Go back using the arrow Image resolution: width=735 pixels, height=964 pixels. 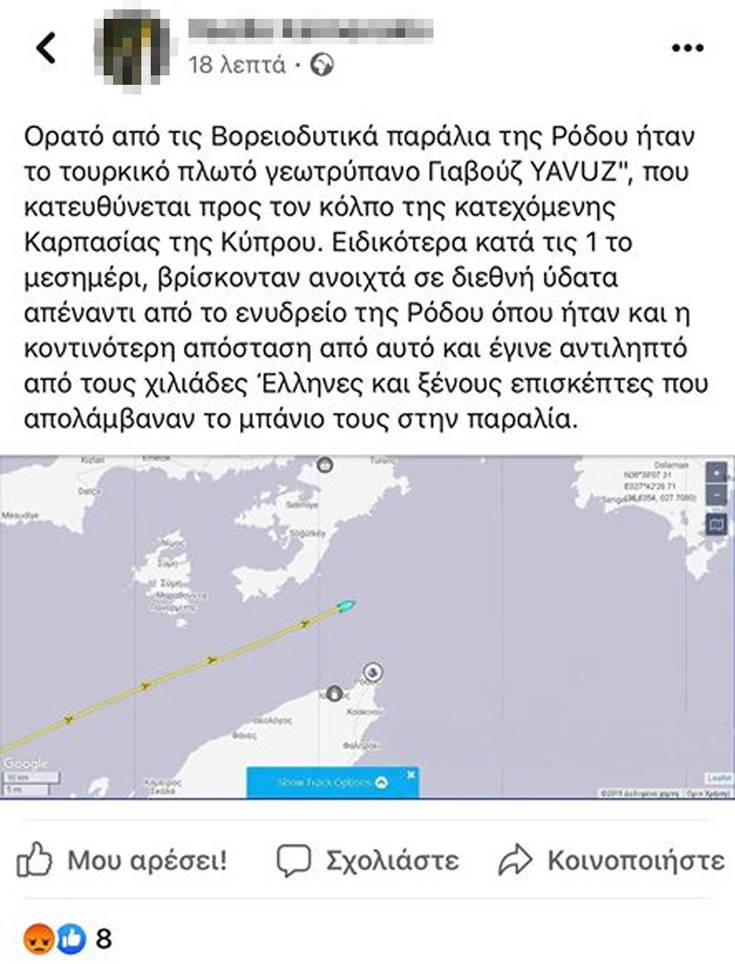[47, 47]
